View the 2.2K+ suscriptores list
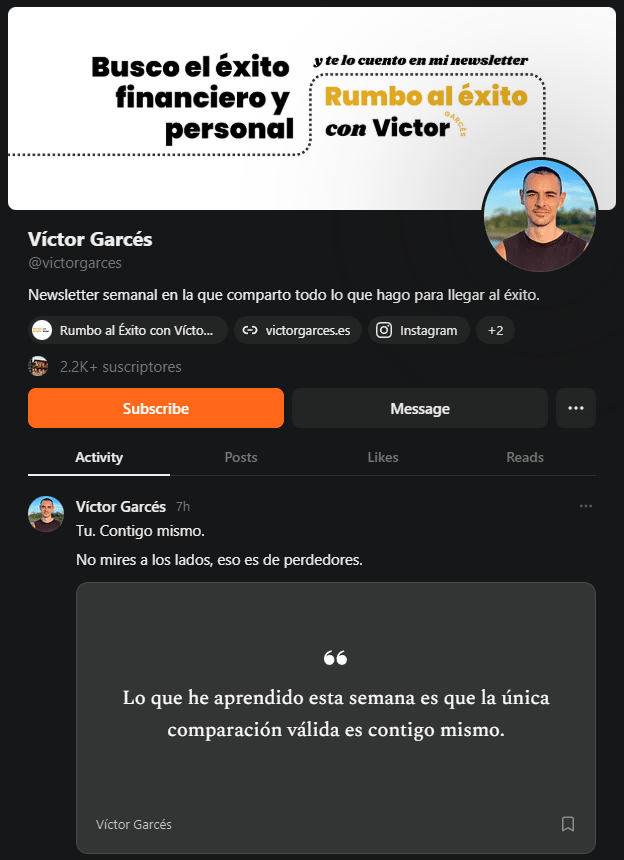Screen dimensions: 624x860 coord(120,367)
